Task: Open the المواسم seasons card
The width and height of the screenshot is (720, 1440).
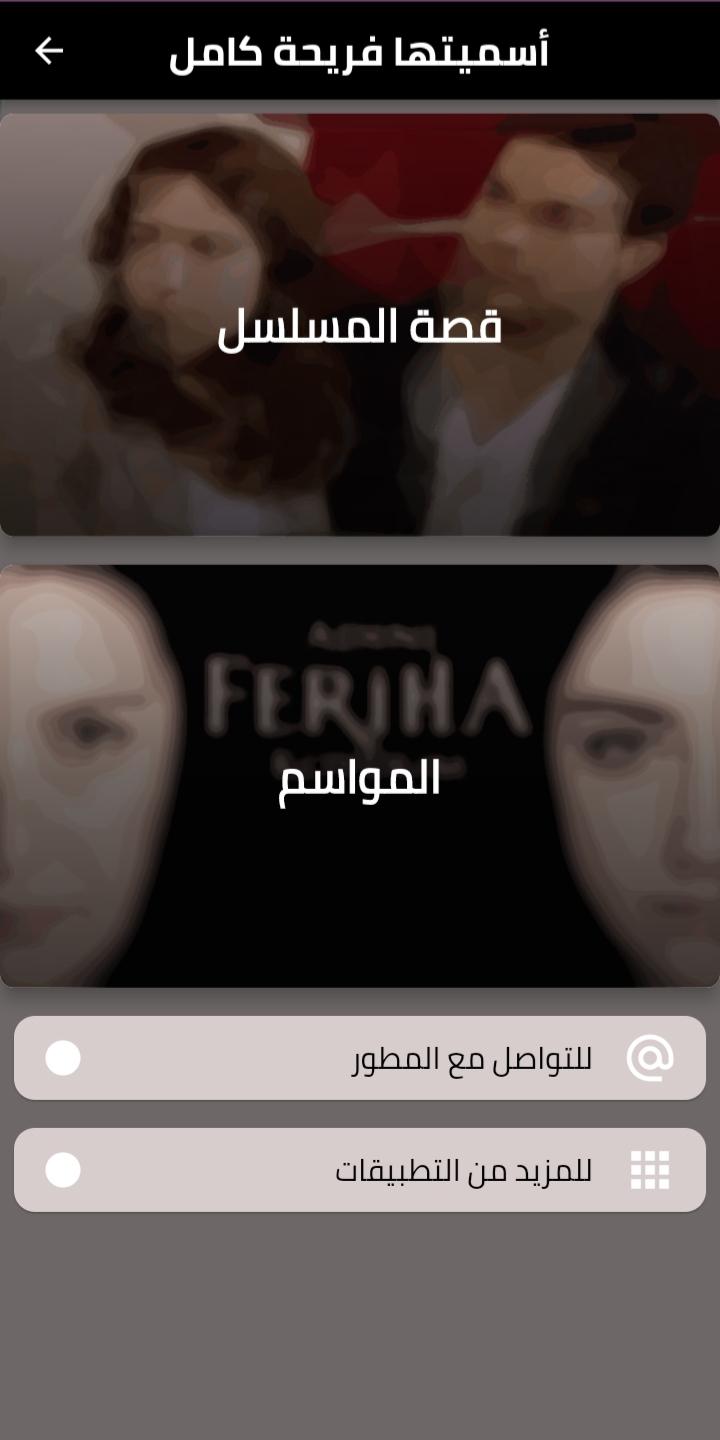Action: point(360,776)
